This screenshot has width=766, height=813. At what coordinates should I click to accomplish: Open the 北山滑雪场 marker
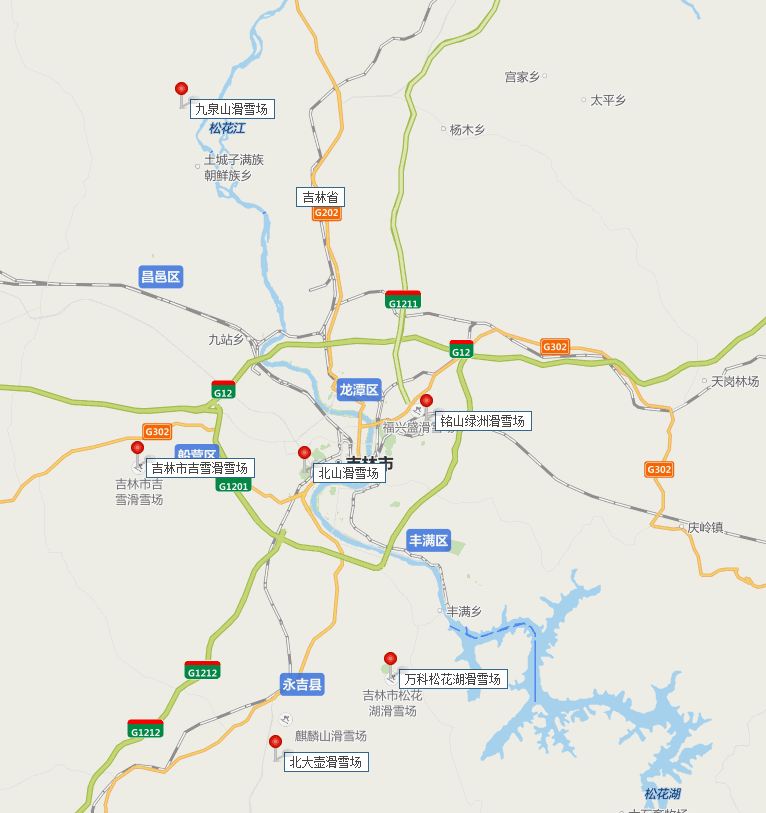point(304,453)
